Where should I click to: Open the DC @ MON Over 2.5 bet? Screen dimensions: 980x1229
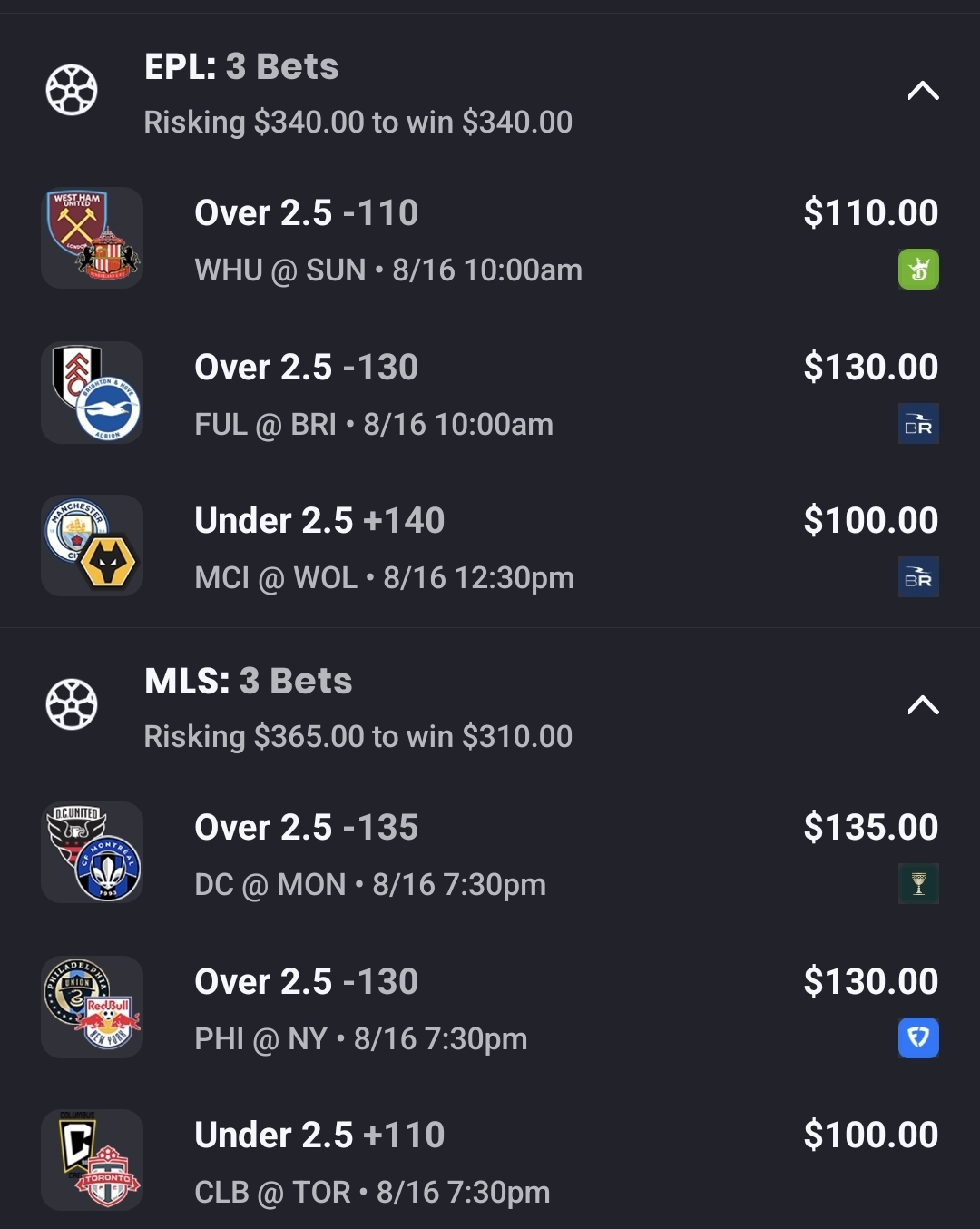point(370,854)
